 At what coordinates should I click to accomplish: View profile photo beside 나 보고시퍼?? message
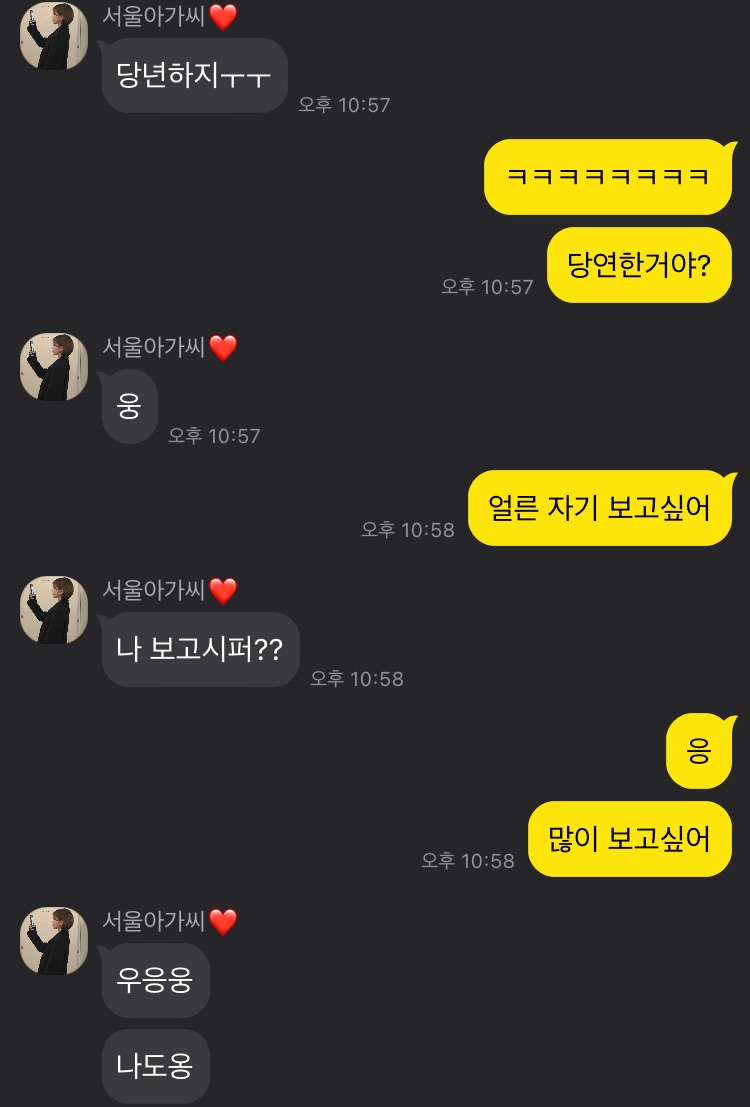[54, 609]
